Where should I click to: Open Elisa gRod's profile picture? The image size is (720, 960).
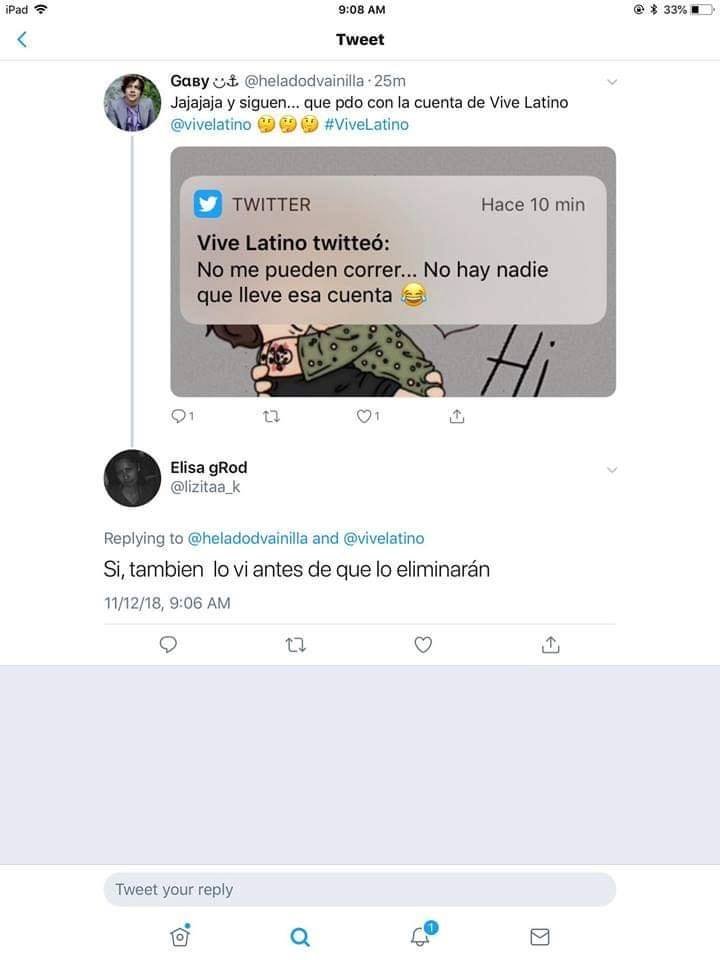click(132, 478)
